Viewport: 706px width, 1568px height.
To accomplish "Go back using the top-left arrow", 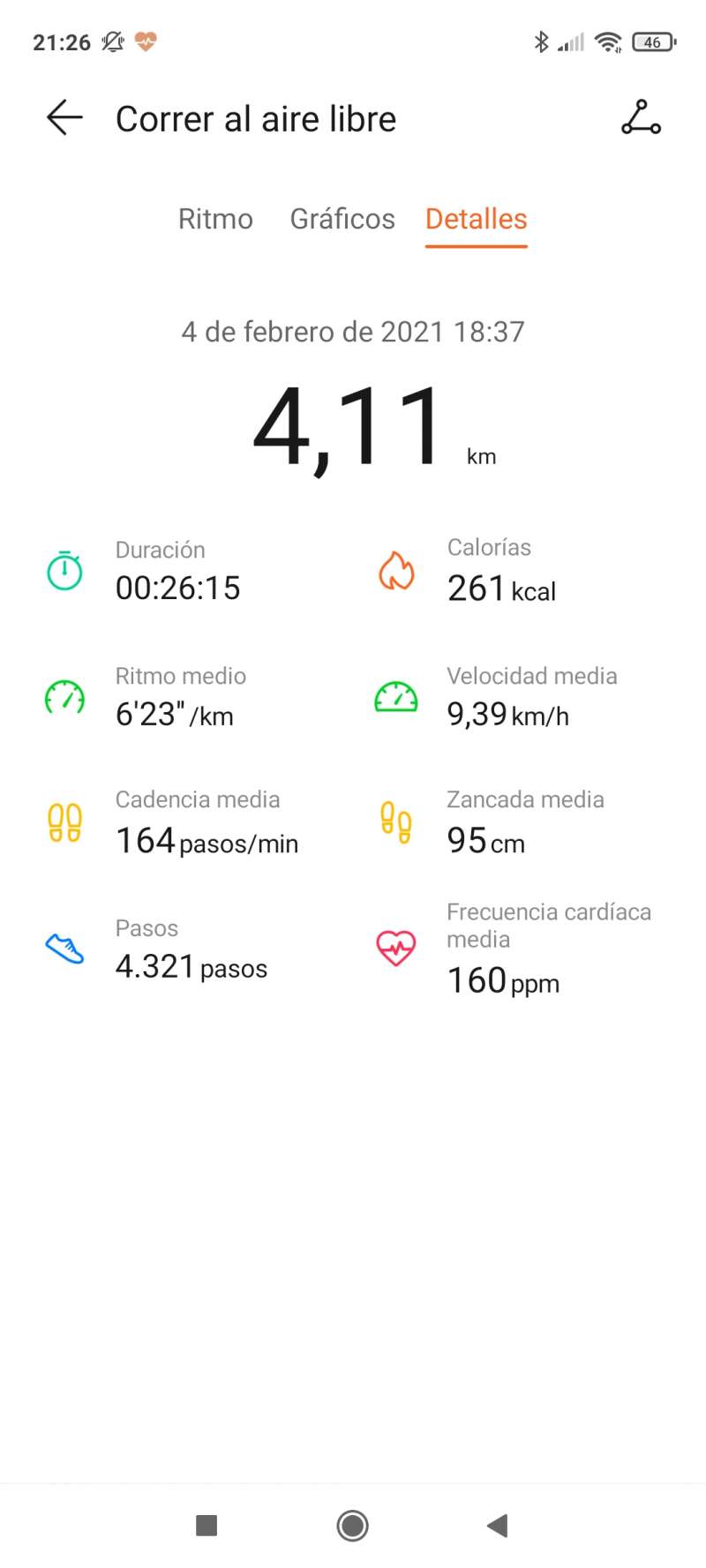I will (64, 118).
